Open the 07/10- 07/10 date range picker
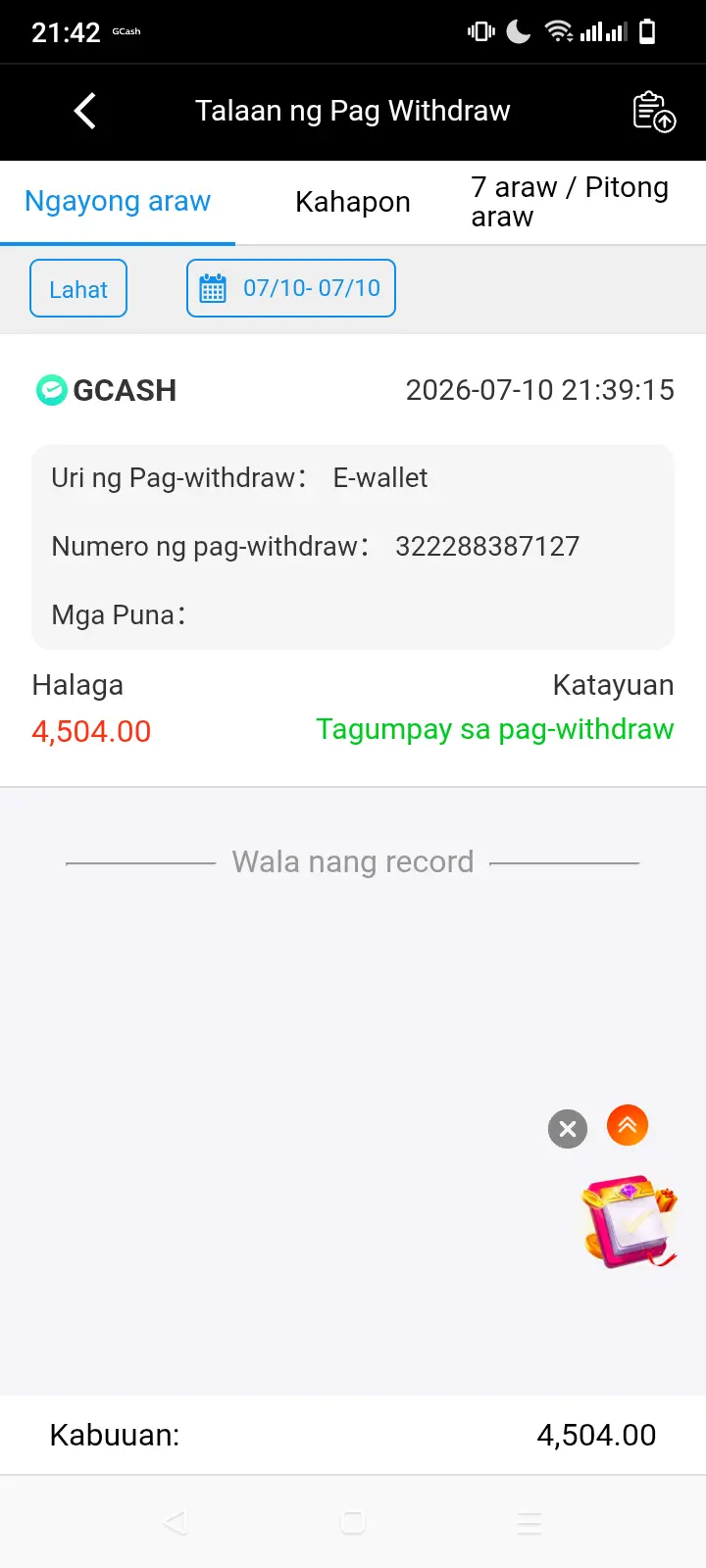 pos(291,288)
